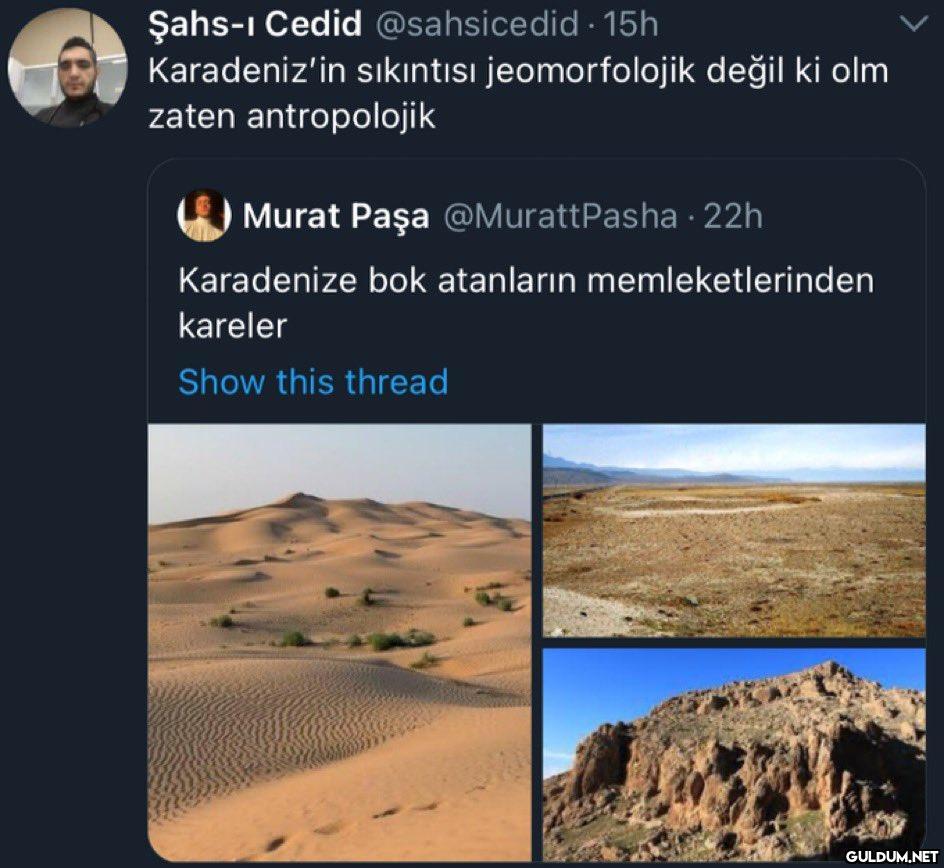
Task: Open the dry flat plain photo
Action: [733, 530]
